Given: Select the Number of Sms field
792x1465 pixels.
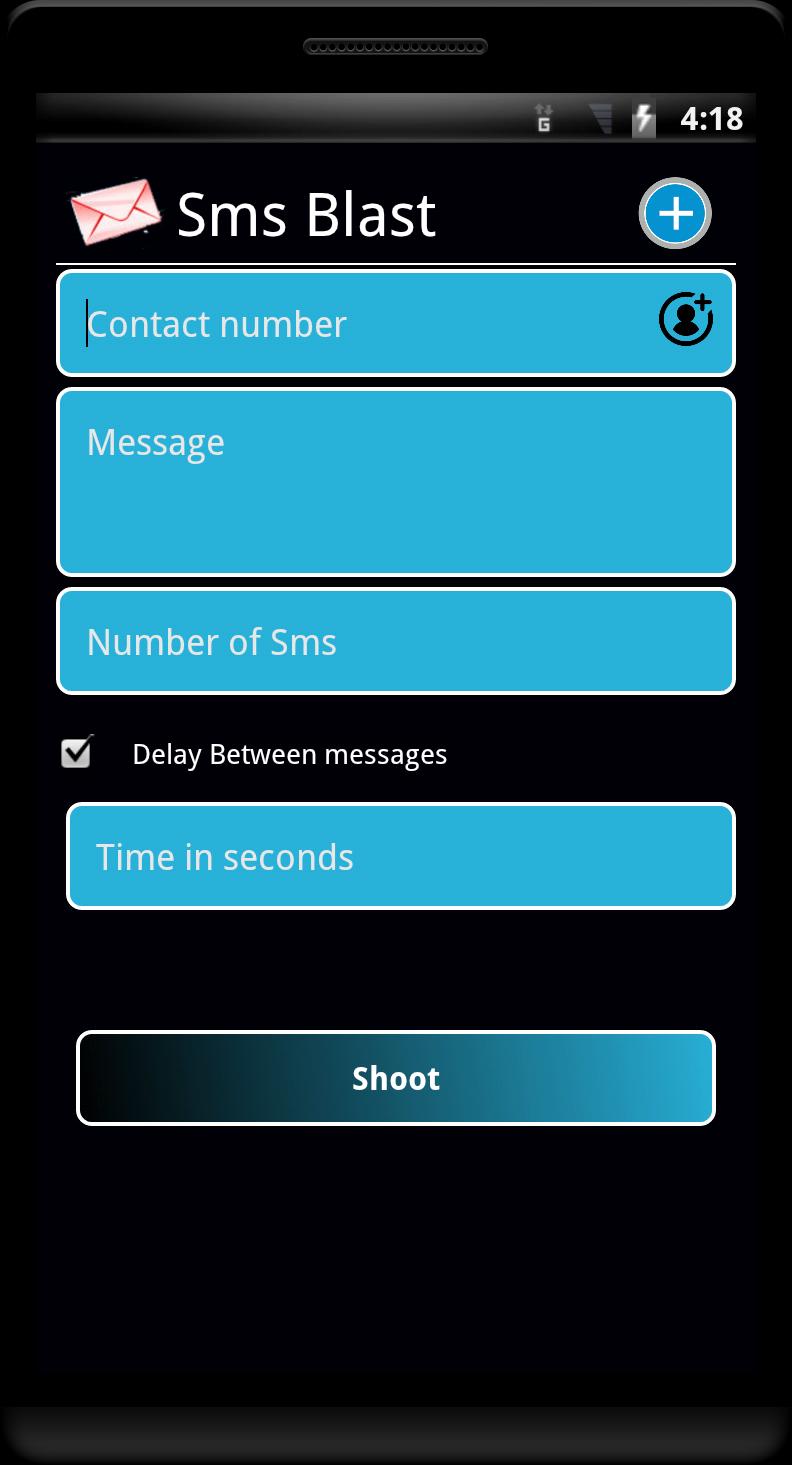Looking at the screenshot, I should (x=396, y=641).
